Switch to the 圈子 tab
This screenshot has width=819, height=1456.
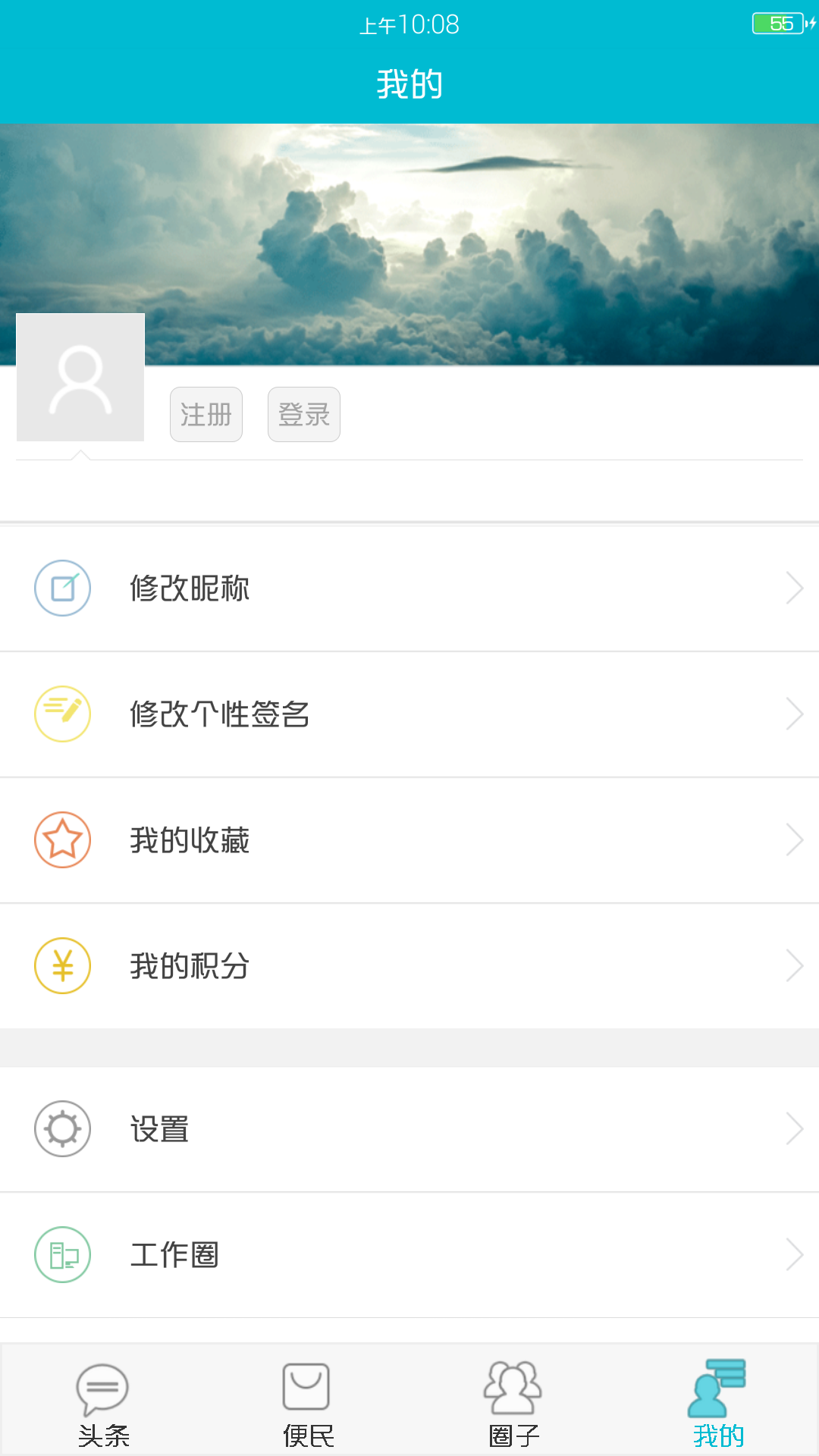pyautogui.click(x=512, y=1418)
